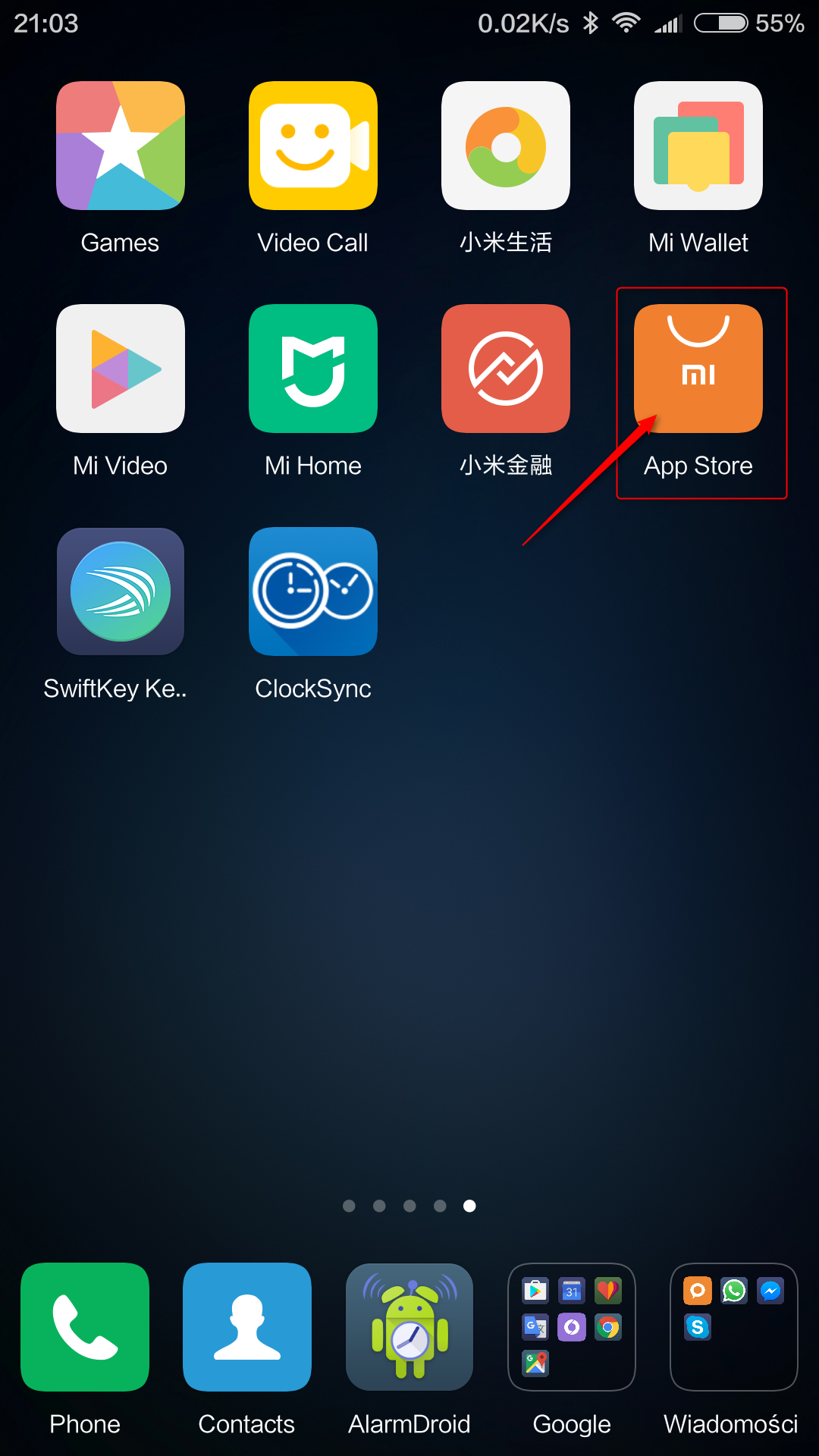This screenshot has height=1456, width=819.
Task: Open the Games app
Action: (121, 146)
